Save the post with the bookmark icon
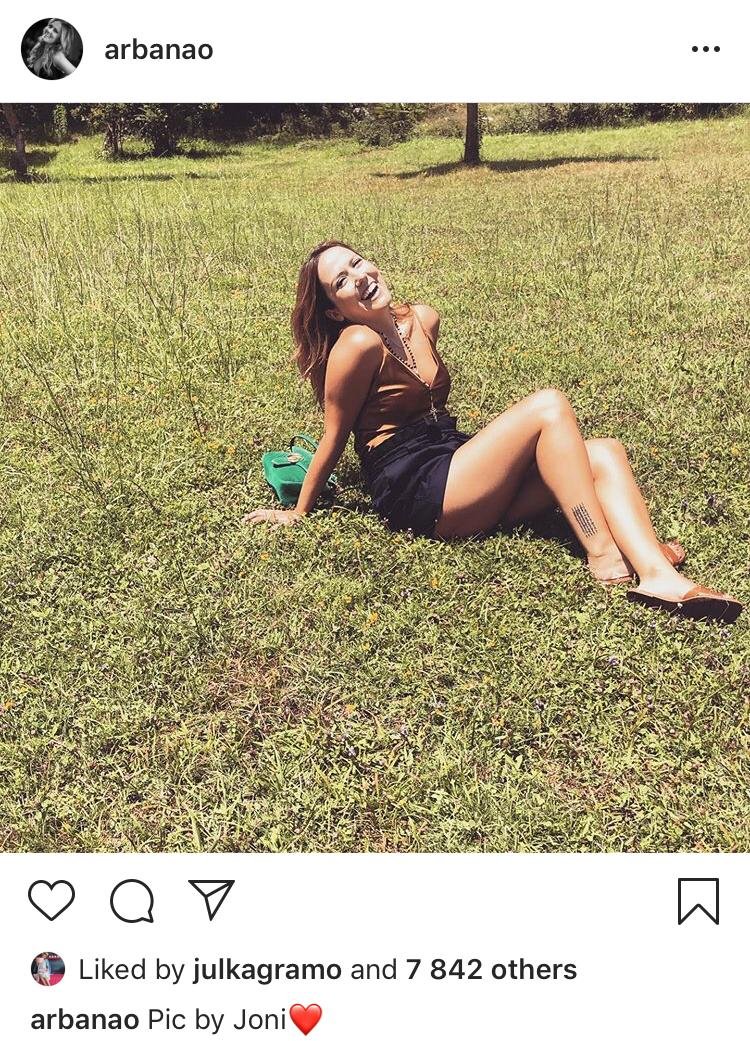The width and height of the screenshot is (750, 1041). [x=698, y=901]
